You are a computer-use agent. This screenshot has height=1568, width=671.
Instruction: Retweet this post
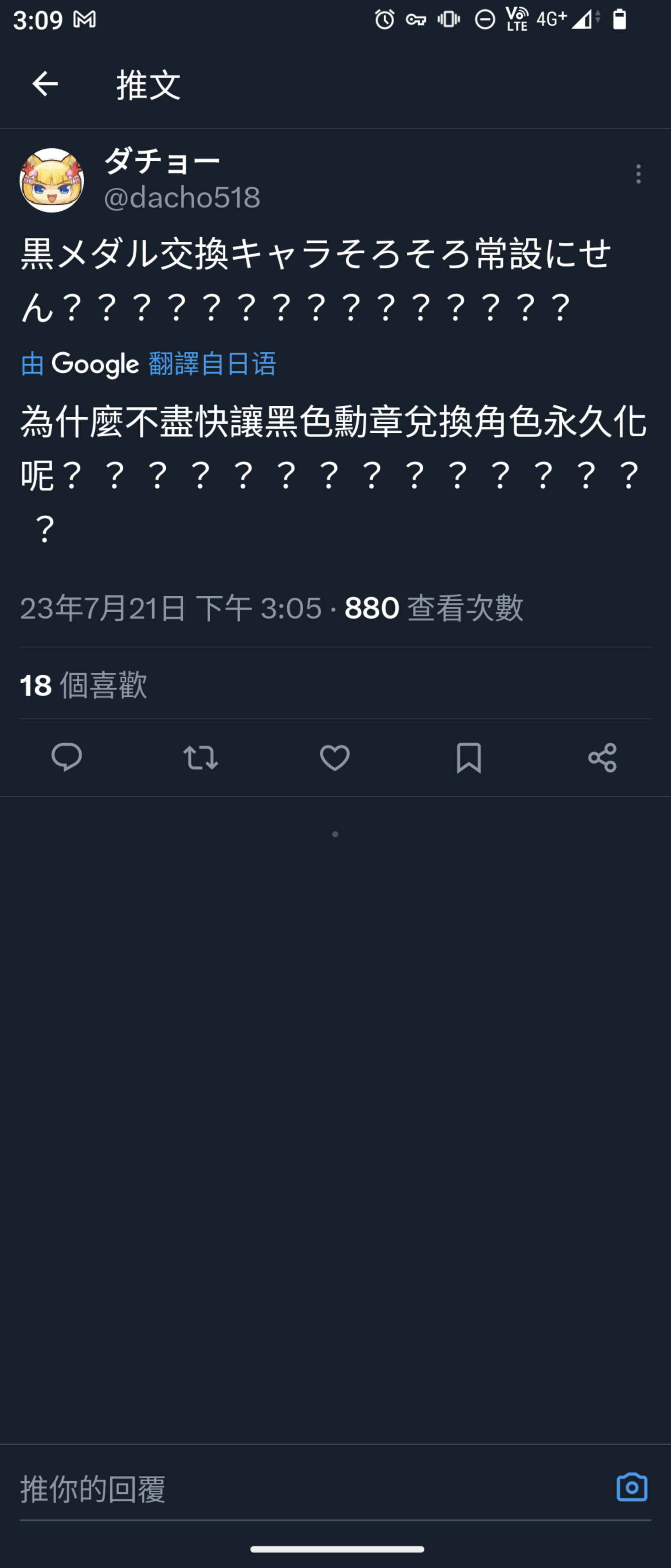point(201,758)
